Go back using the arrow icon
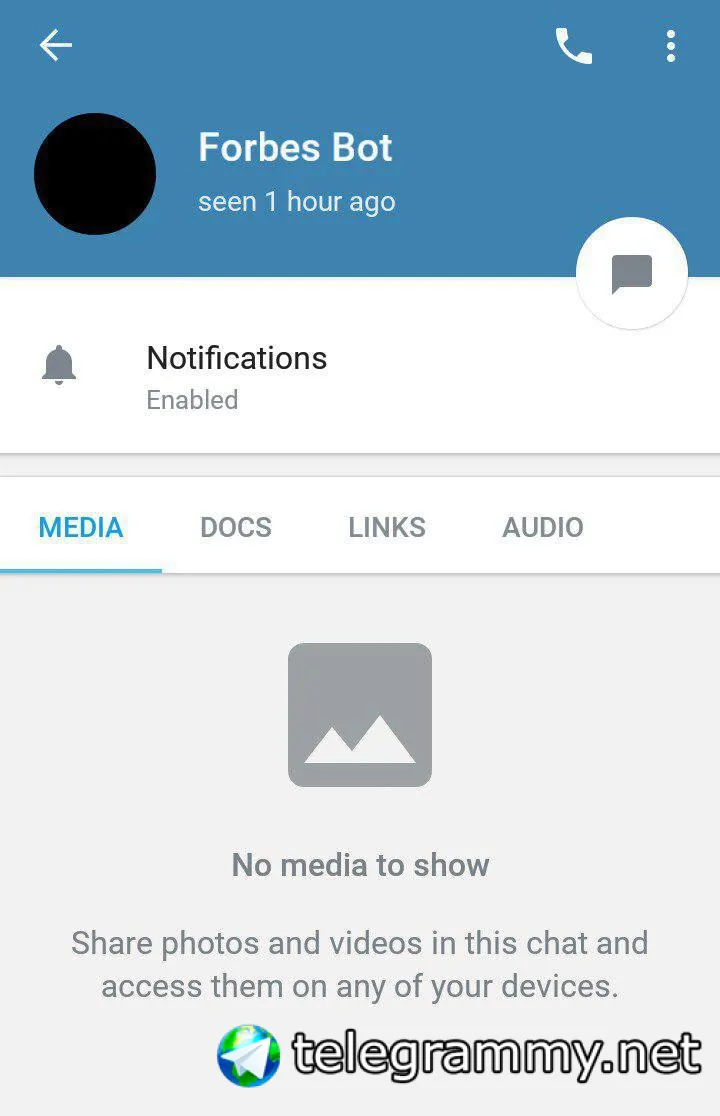The width and height of the screenshot is (720, 1116). click(x=55, y=45)
